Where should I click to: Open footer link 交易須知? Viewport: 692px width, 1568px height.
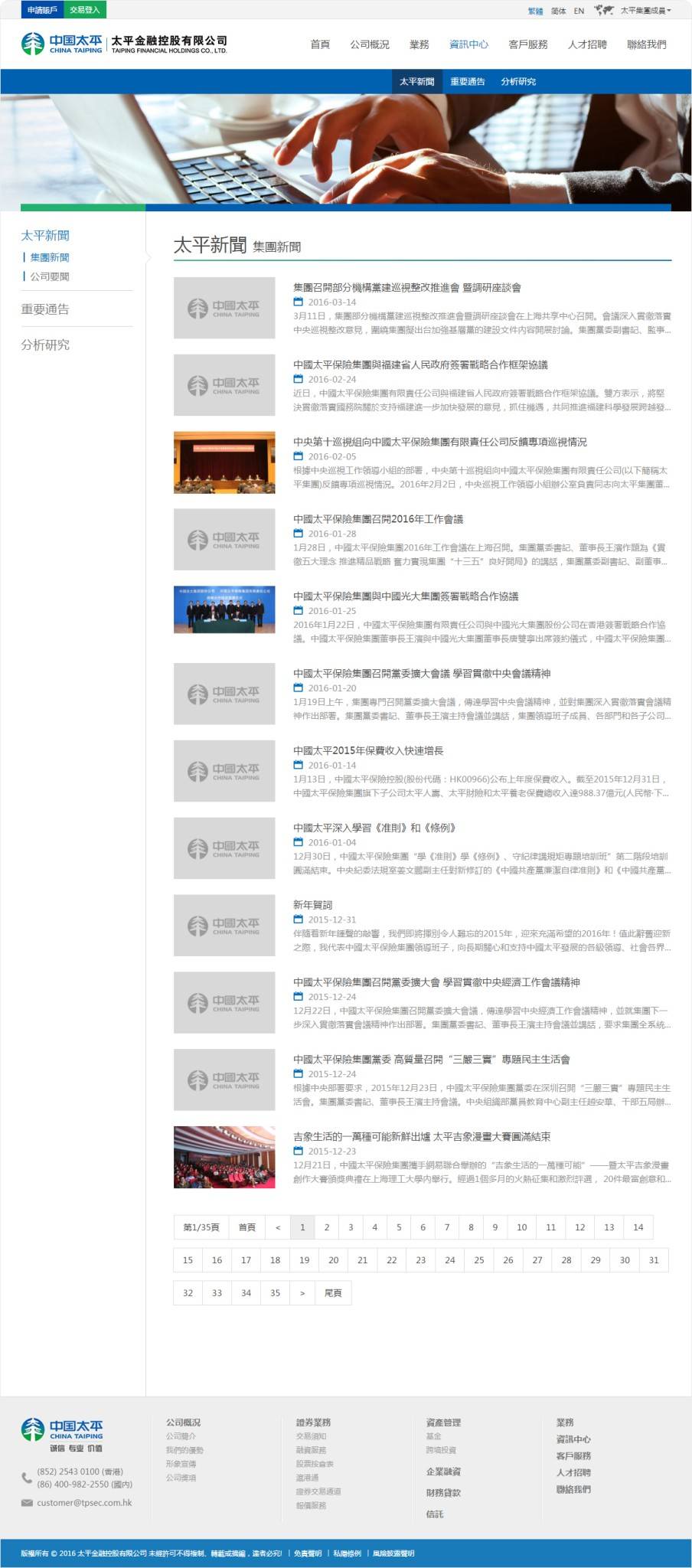coord(311,1436)
